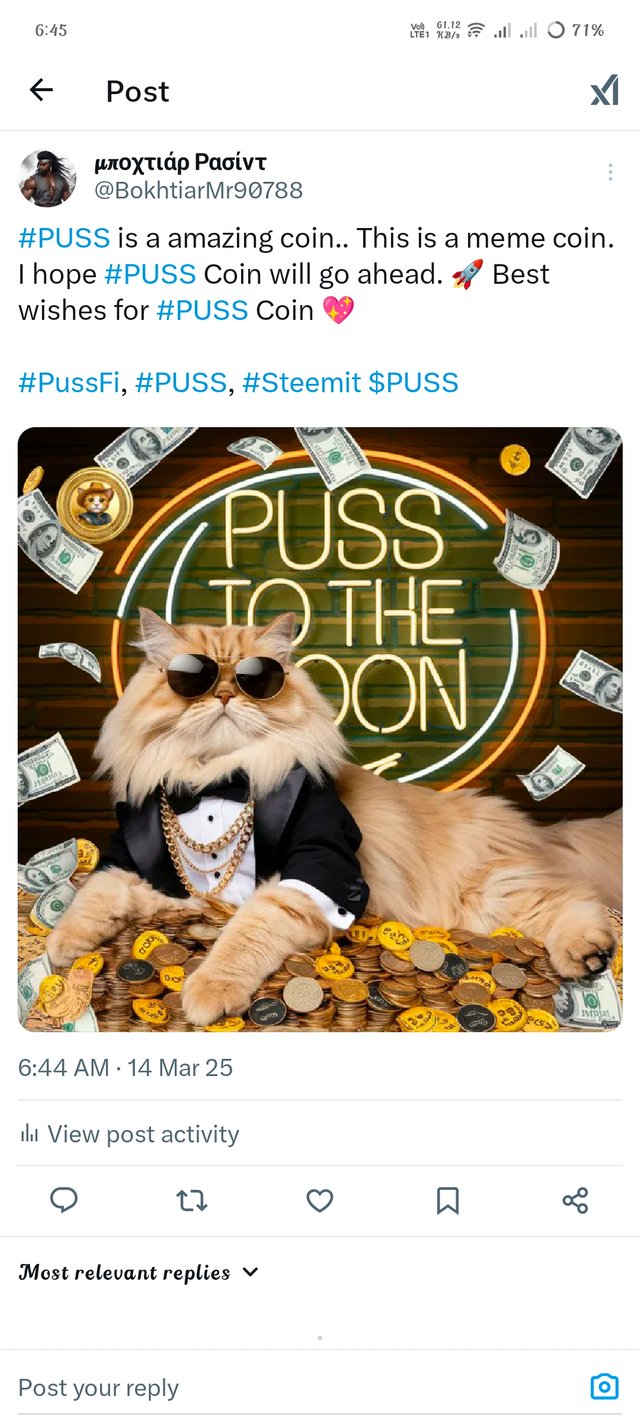Like this post with the heart
The height and width of the screenshot is (1422, 640).
(319, 1200)
